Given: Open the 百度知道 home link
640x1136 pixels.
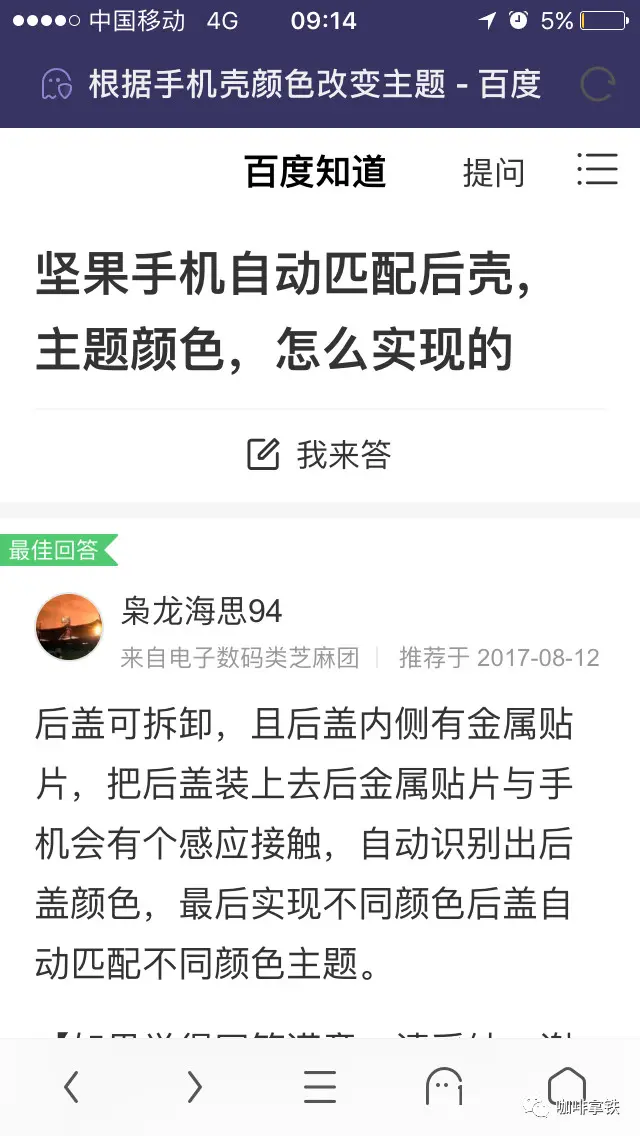Looking at the screenshot, I should (315, 173).
